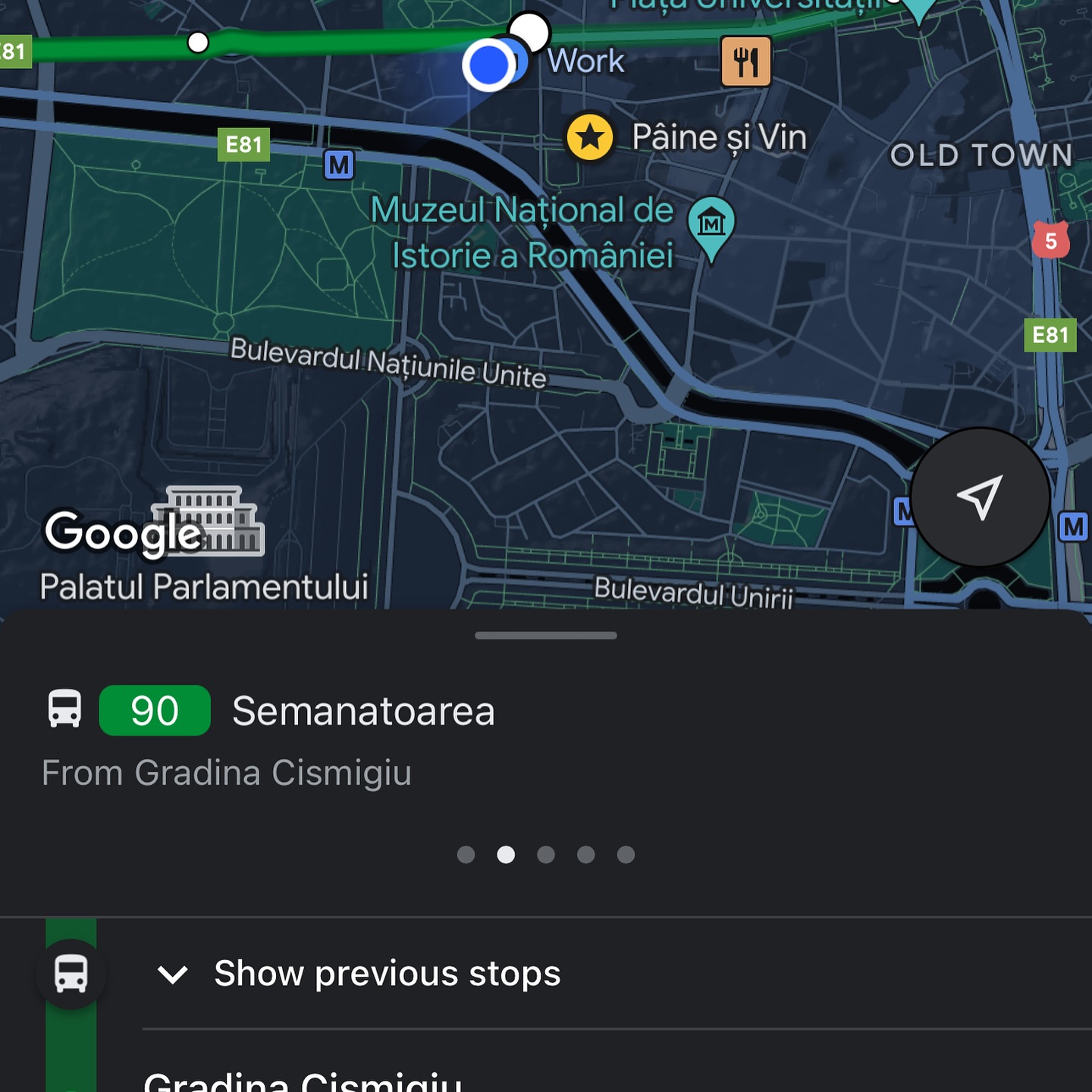This screenshot has width=1092, height=1092.
Task: Expand Show previous stops
Action: [x=387, y=974]
